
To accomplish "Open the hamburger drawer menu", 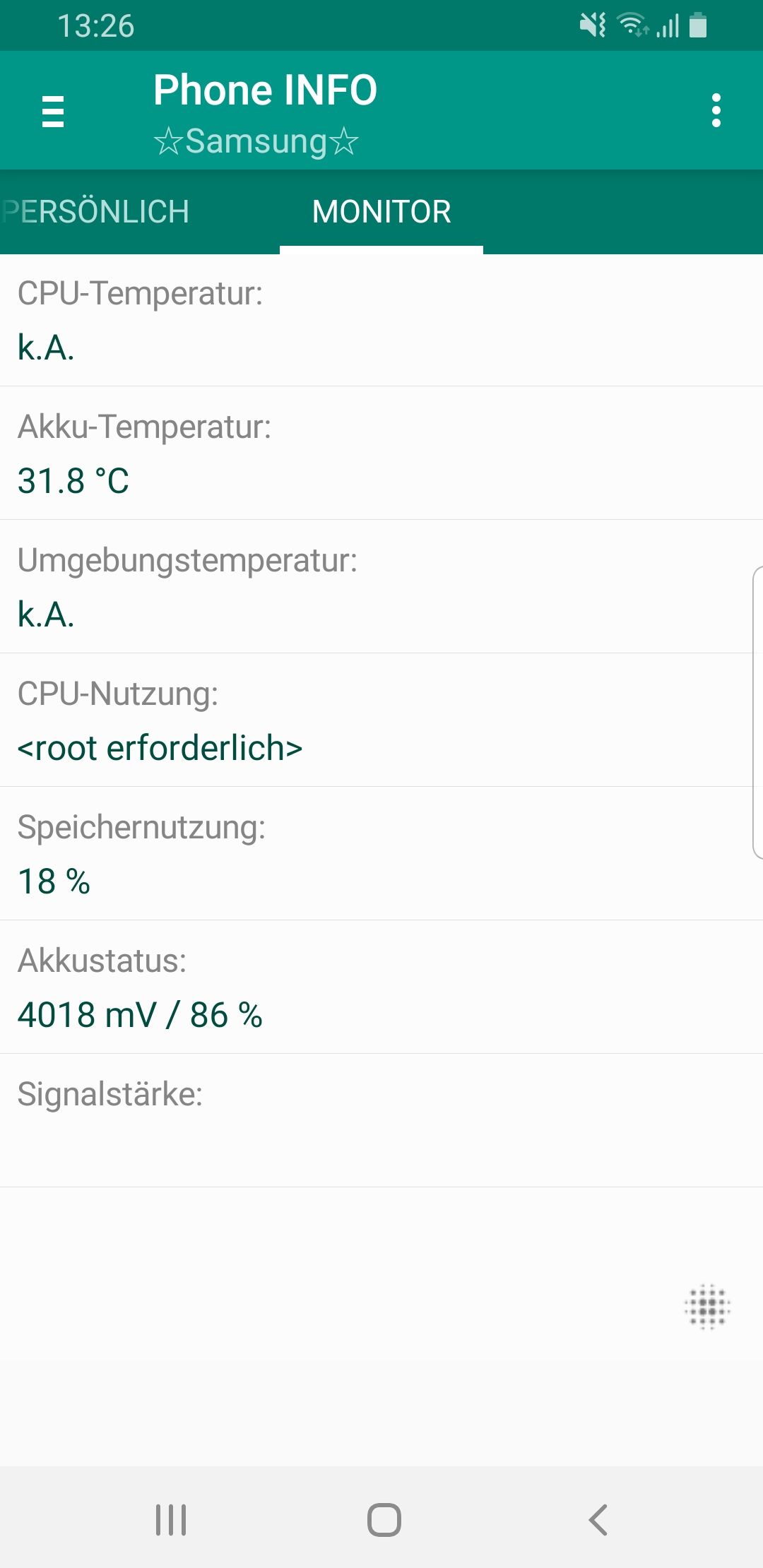I will 53,111.
